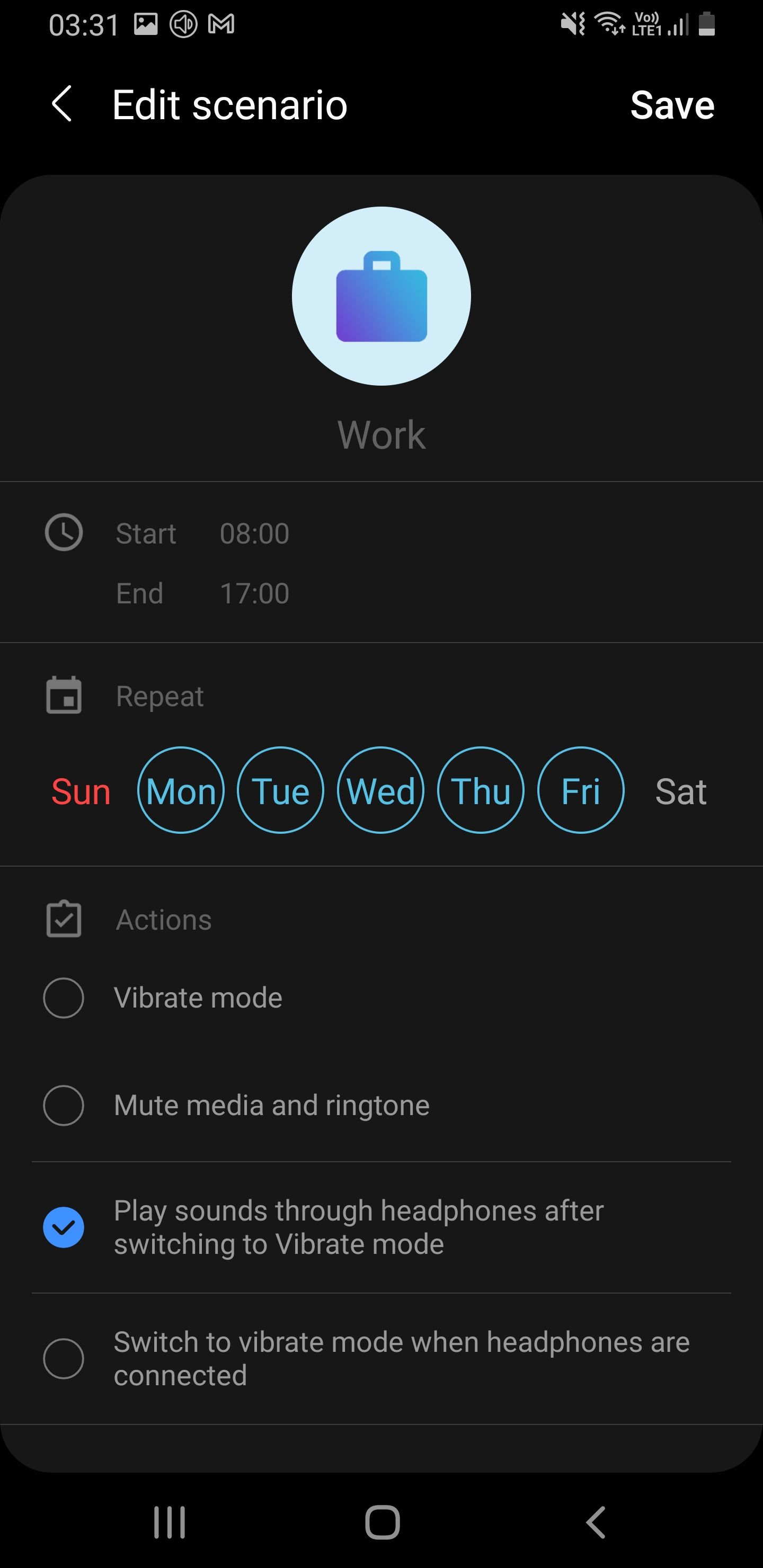
Task: Go back from Edit scenario
Action: pyautogui.click(x=62, y=104)
